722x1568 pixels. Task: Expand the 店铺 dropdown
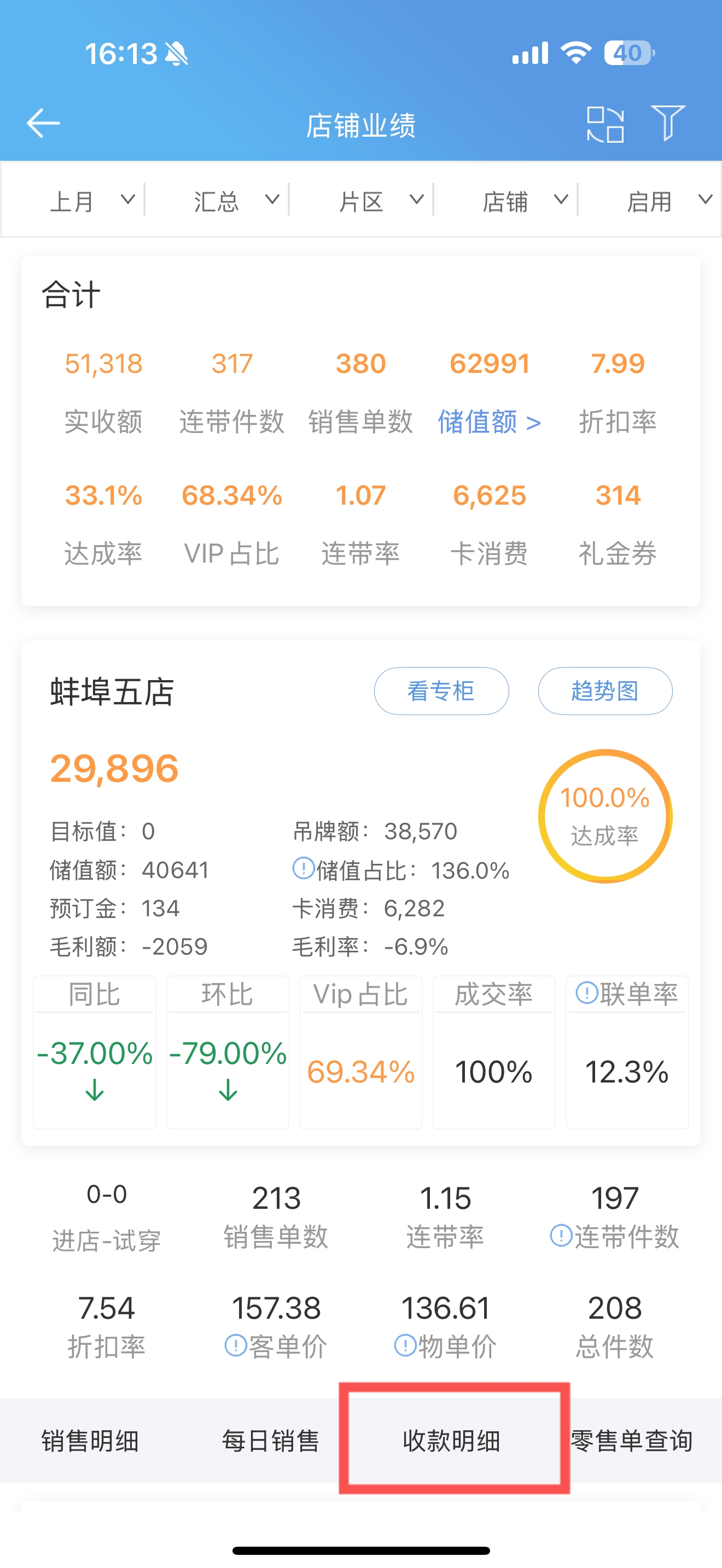[525, 201]
